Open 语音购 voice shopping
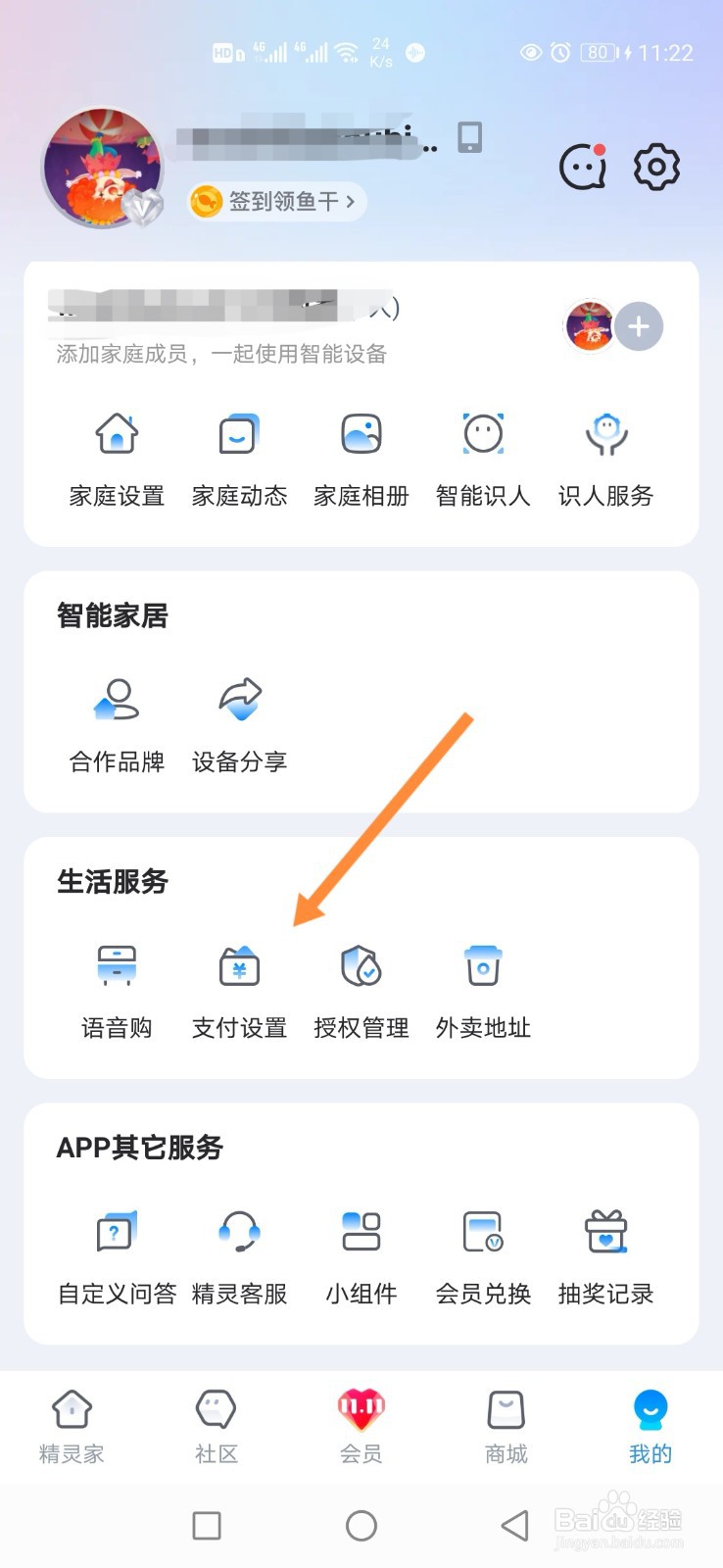The width and height of the screenshot is (723, 1568). (116, 990)
